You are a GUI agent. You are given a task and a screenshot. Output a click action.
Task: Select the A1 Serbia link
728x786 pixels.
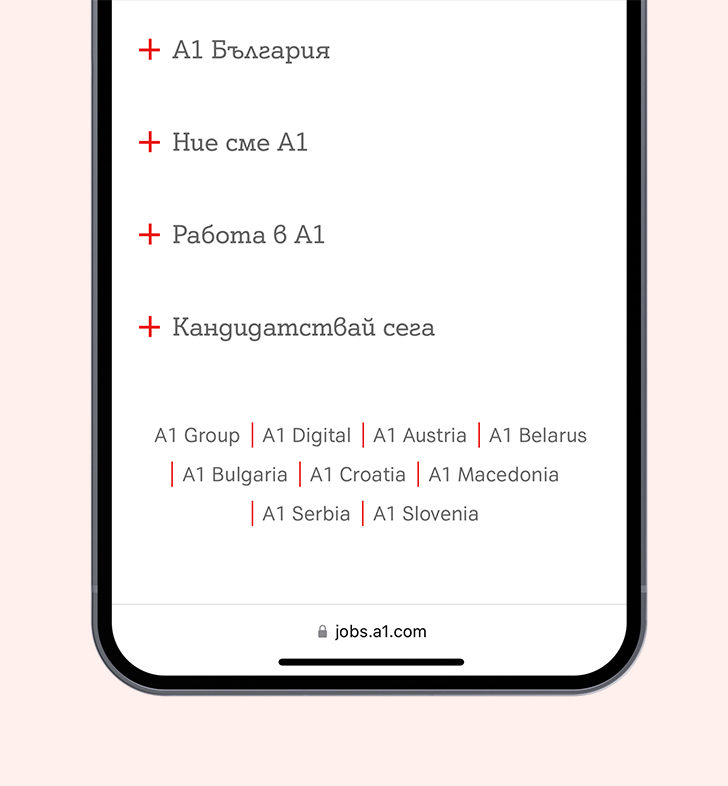[x=306, y=514]
